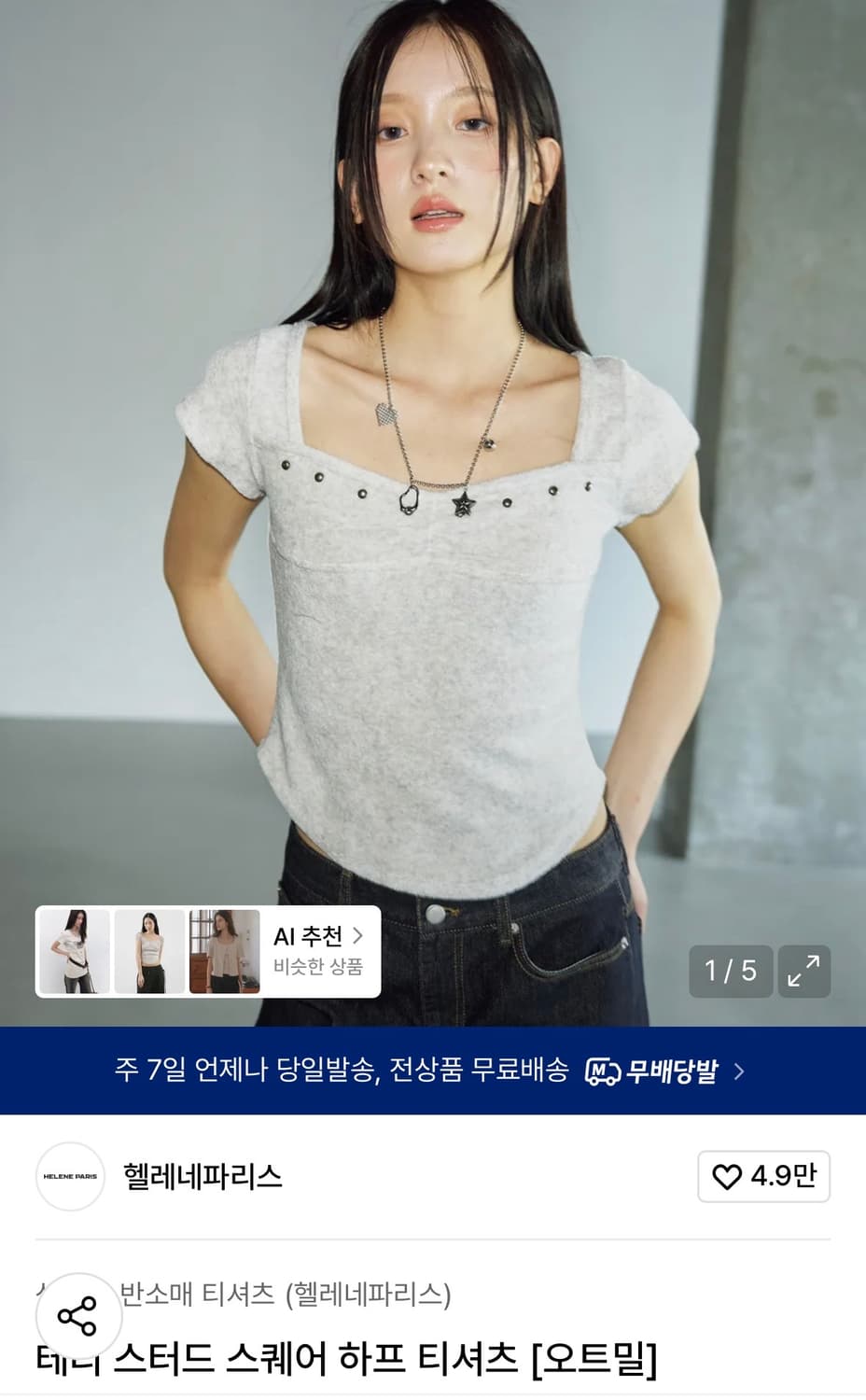Viewport: 866px width, 1400px height.
Task: Tap the 1/5 image counter
Action: tap(730, 972)
